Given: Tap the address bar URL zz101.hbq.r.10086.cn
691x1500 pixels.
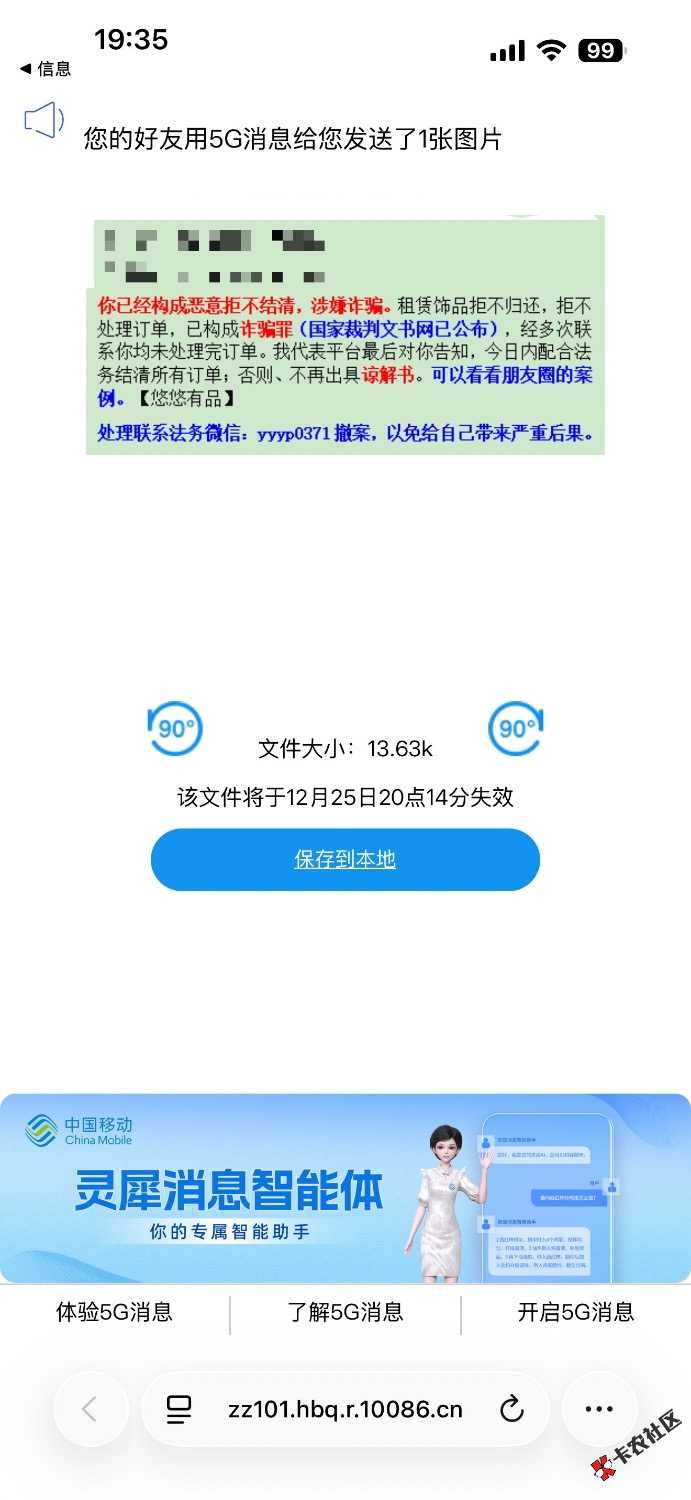Looking at the screenshot, I should [x=345, y=1410].
